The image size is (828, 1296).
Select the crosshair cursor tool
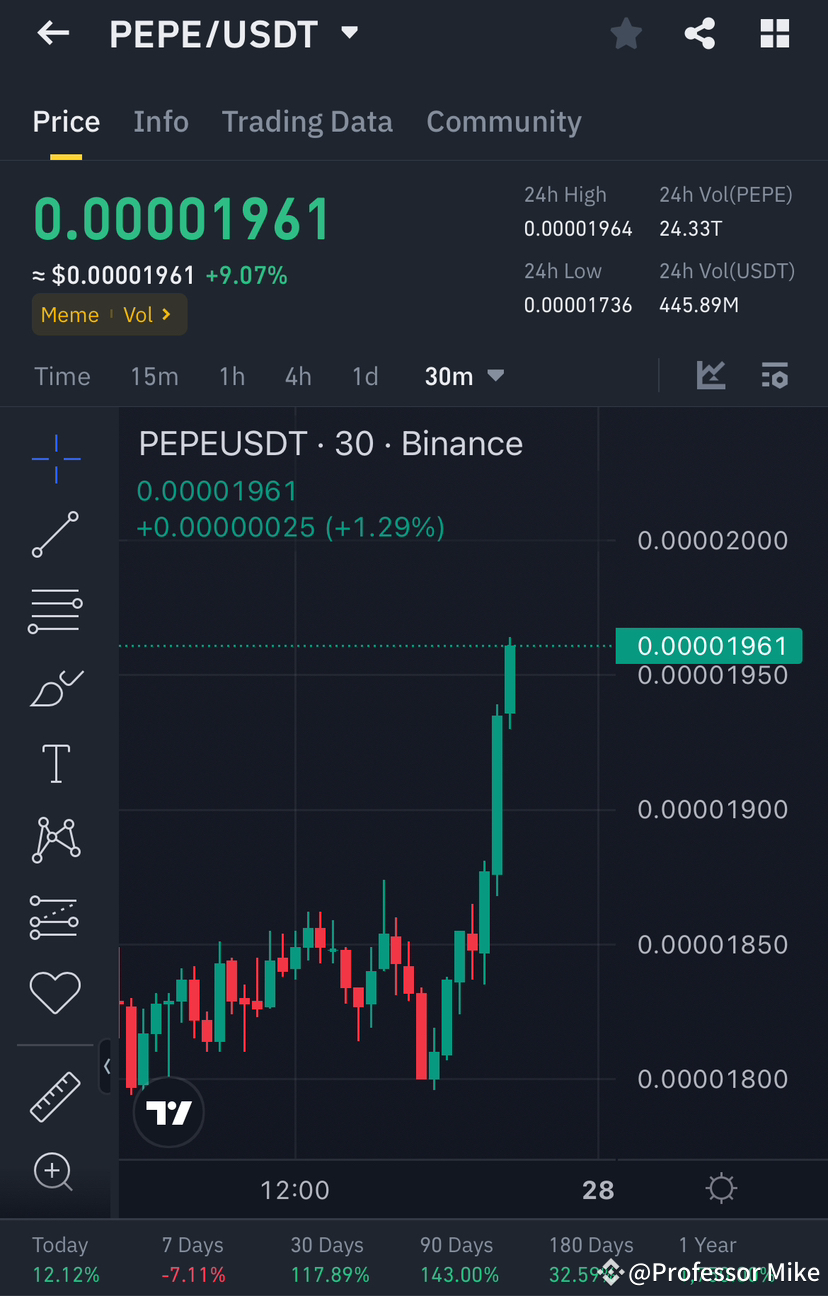pos(55,459)
